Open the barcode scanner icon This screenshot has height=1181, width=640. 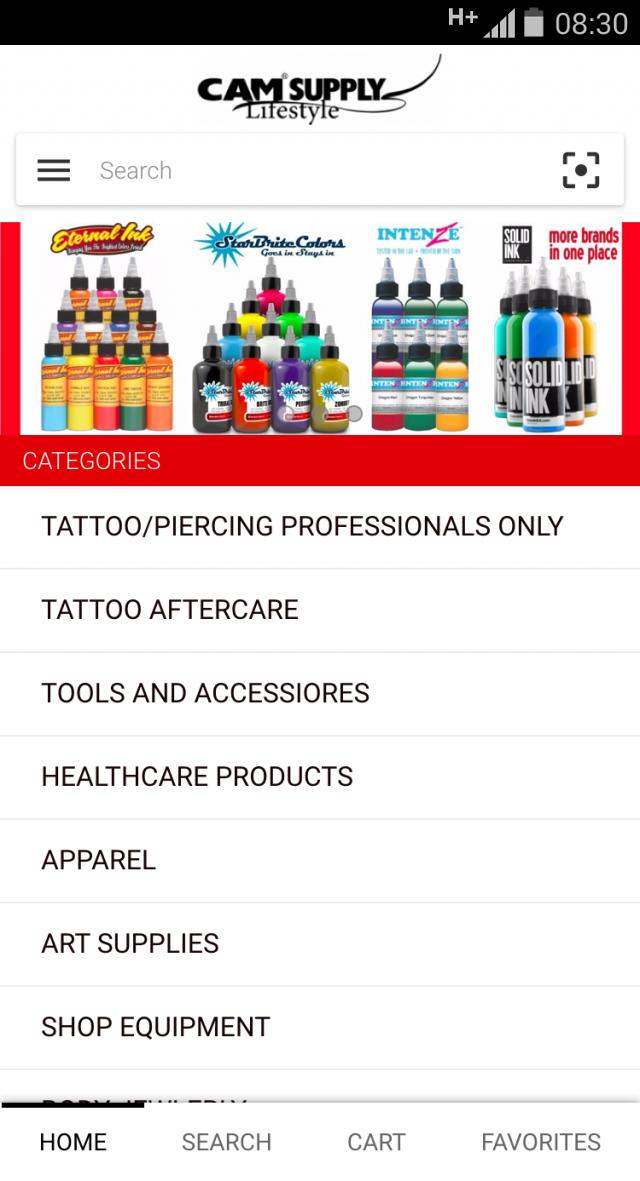click(581, 171)
